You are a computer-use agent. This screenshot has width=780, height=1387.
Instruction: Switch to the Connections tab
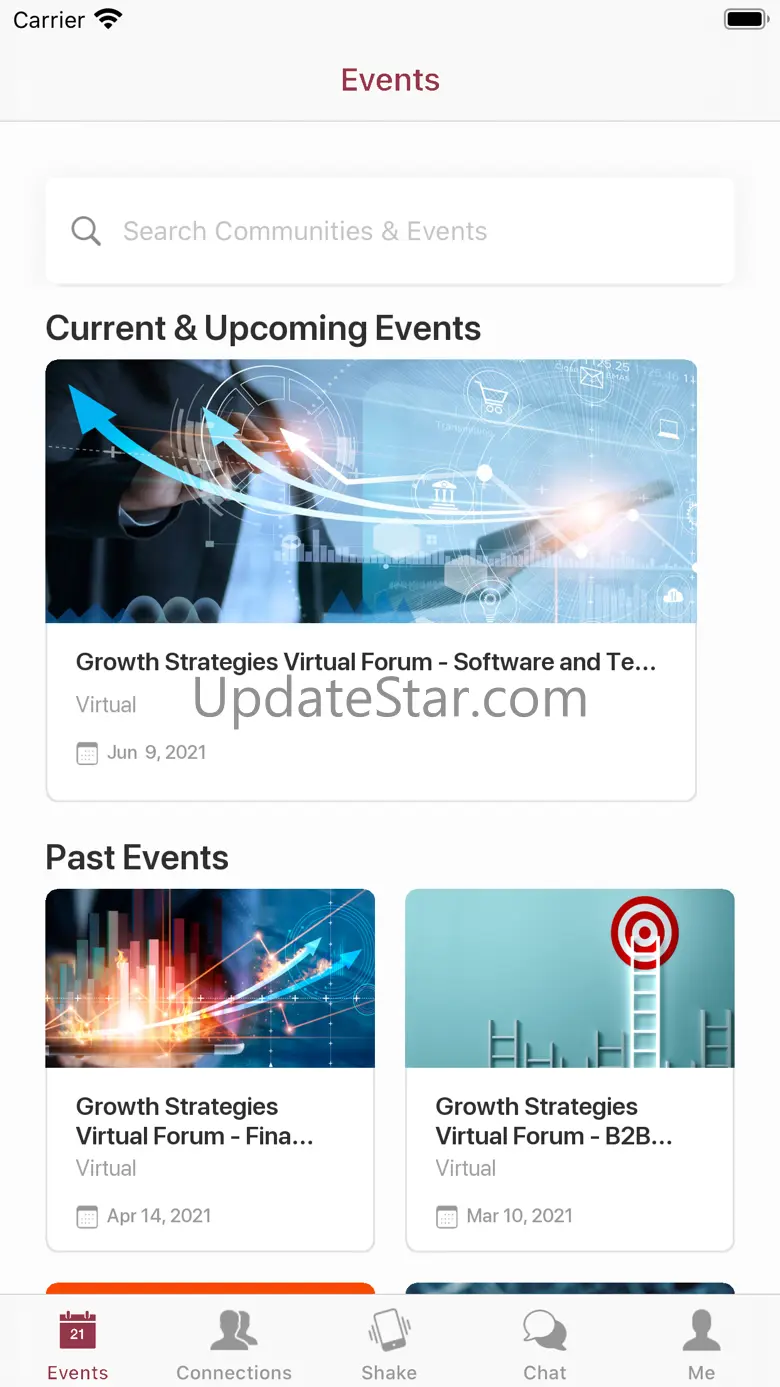[x=234, y=1346]
